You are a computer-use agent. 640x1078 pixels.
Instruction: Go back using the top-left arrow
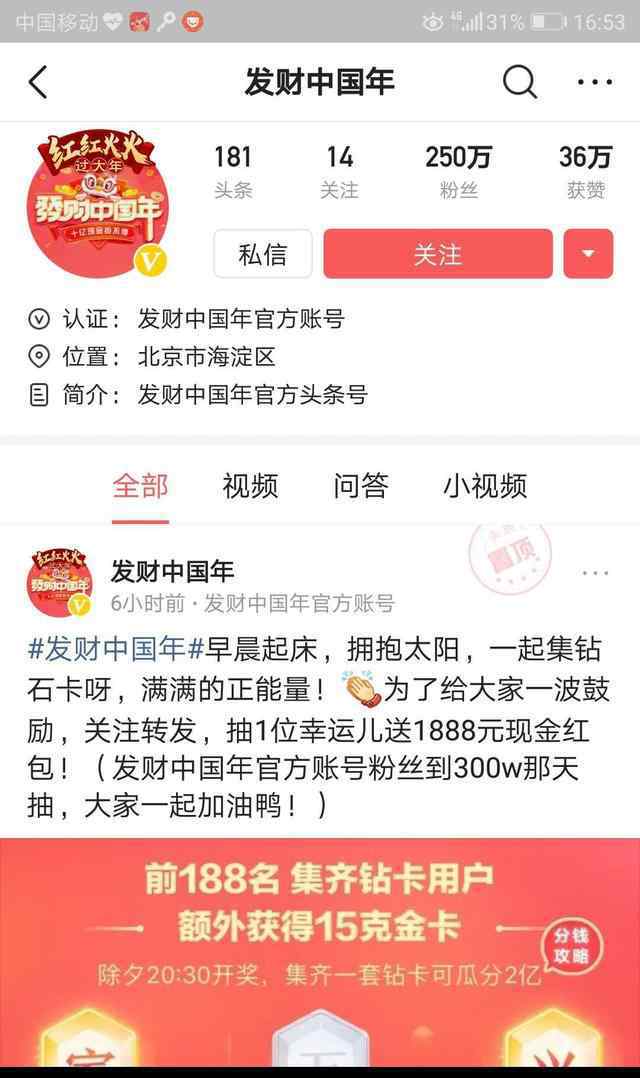tap(38, 82)
